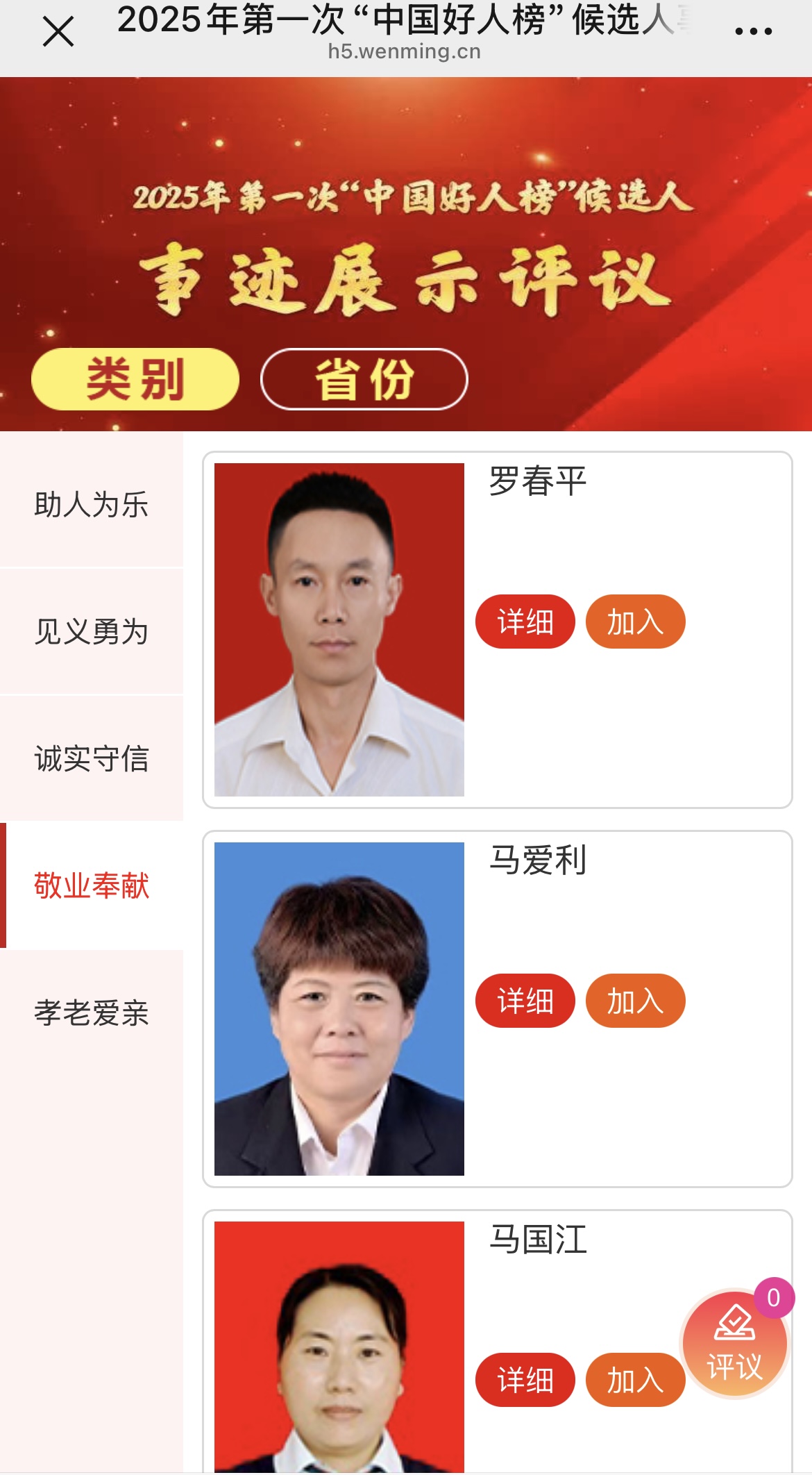
Task: Select the 敬业奉献 category
Action: (x=92, y=885)
